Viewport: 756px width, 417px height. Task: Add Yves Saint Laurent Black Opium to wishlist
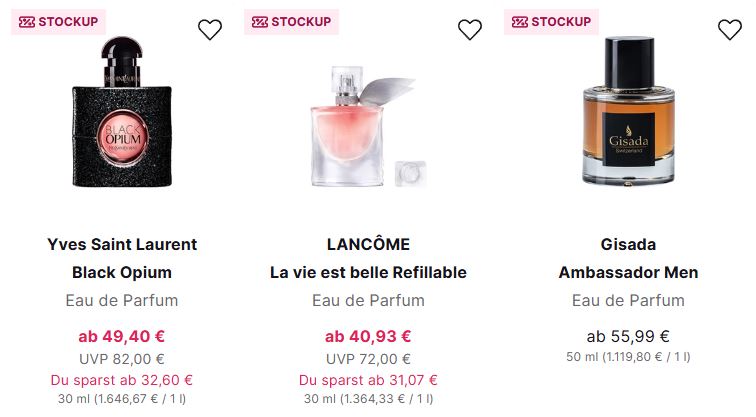(x=210, y=30)
